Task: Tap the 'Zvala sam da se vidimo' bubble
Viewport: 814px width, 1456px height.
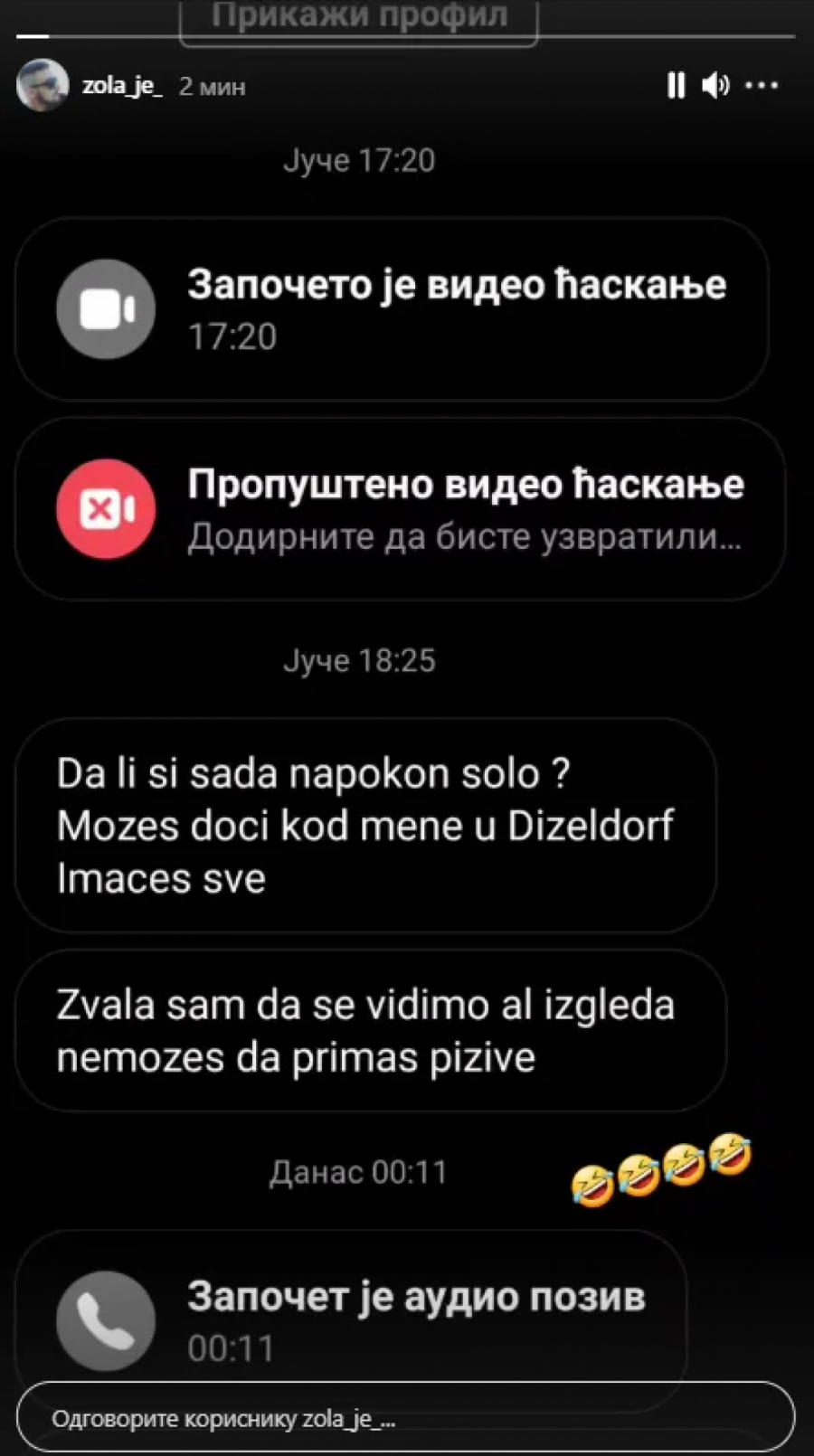Action: pyautogui.click(x=366, y=1029)
